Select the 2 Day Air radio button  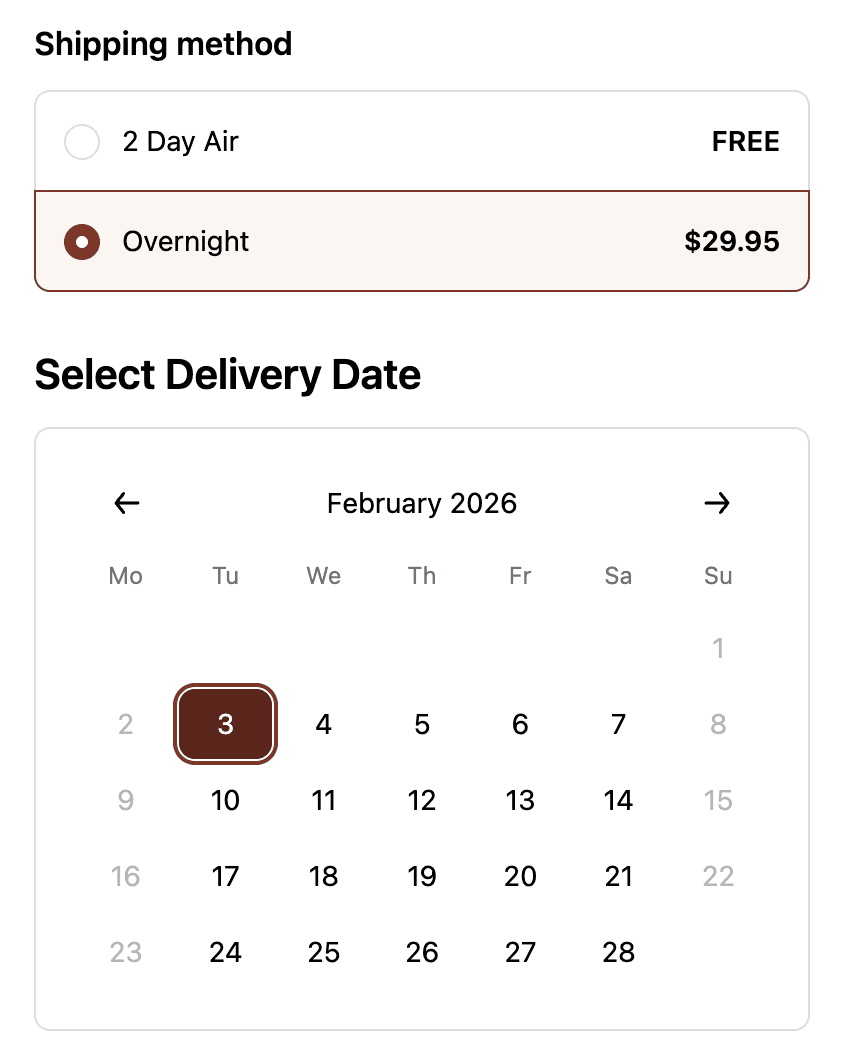coord(81,142)
